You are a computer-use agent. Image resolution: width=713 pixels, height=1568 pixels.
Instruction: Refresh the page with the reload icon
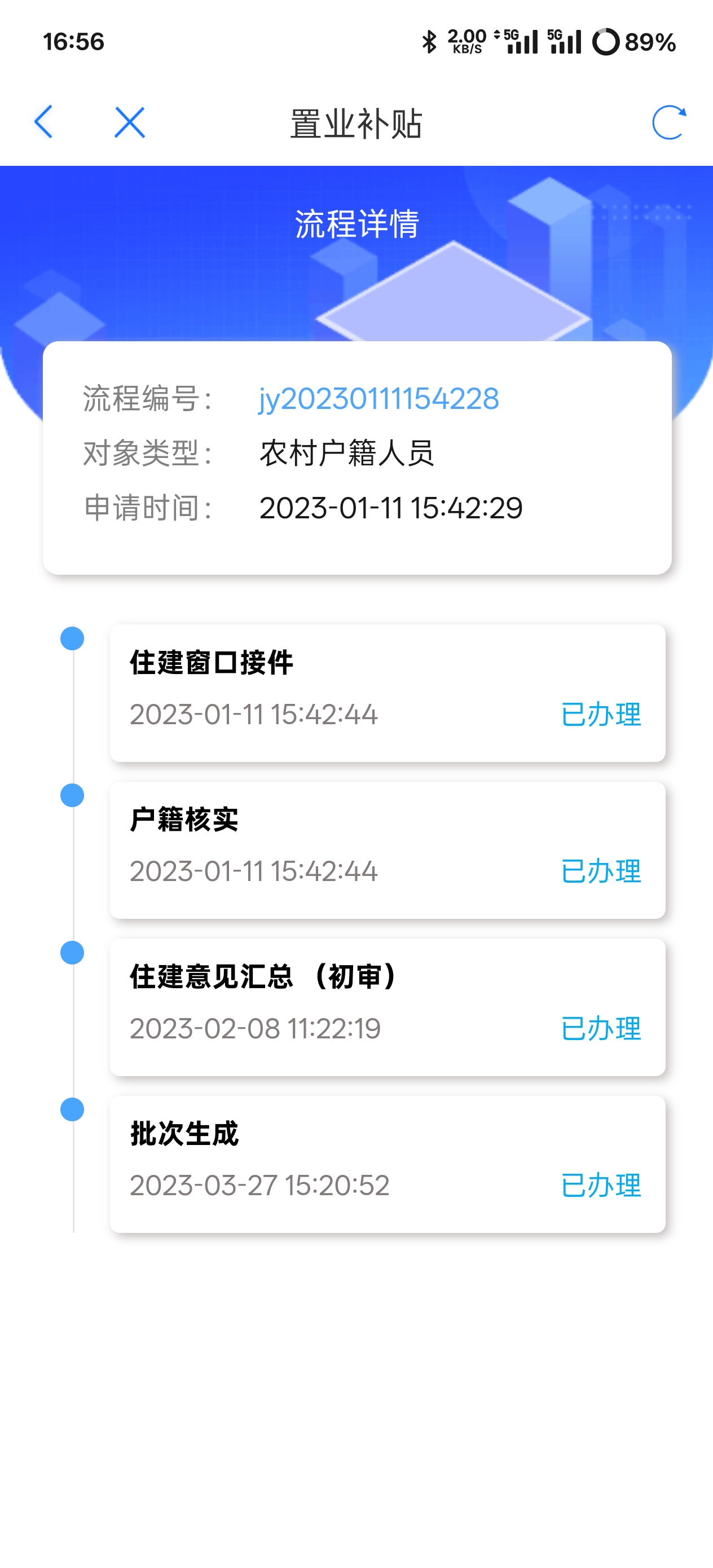[668, 122]
